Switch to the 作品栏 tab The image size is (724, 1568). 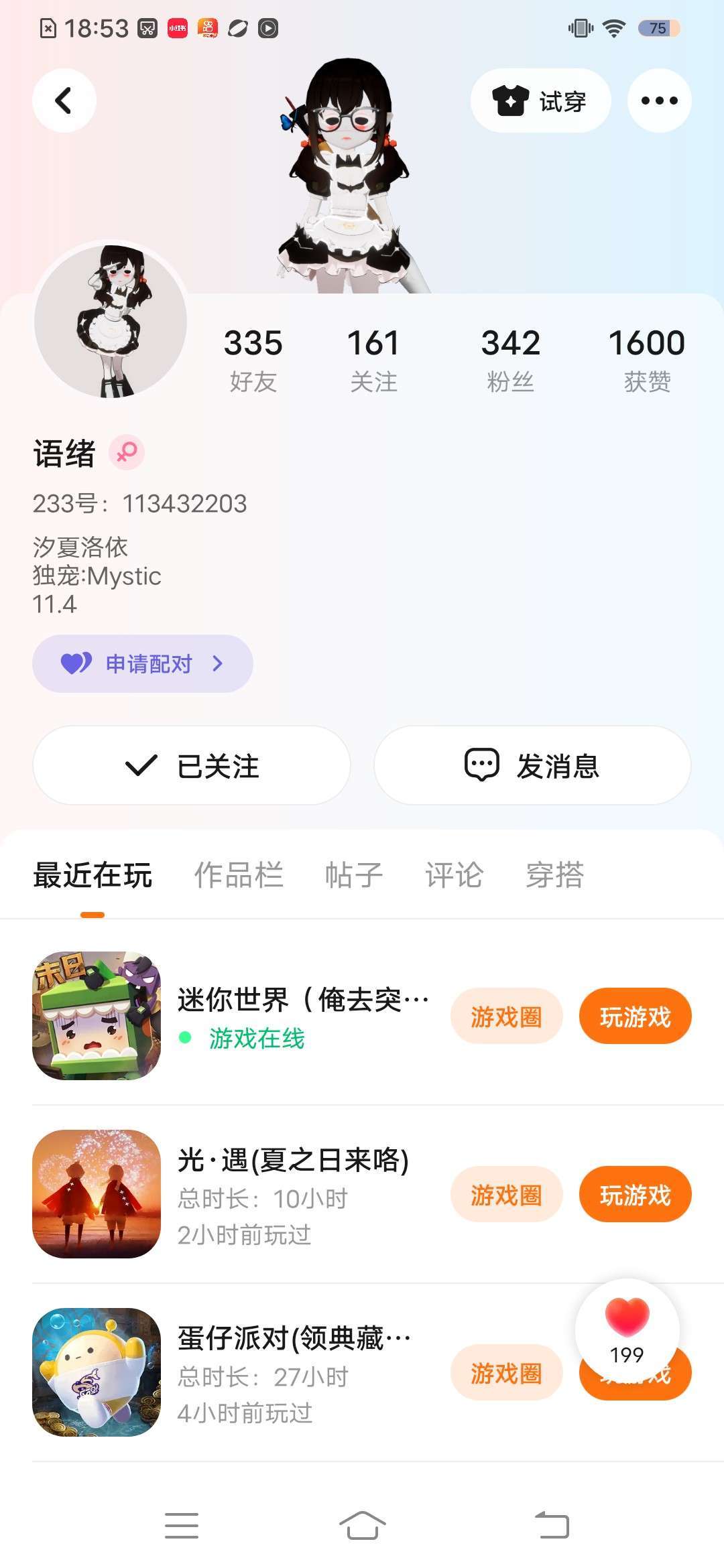coord(239,875)
